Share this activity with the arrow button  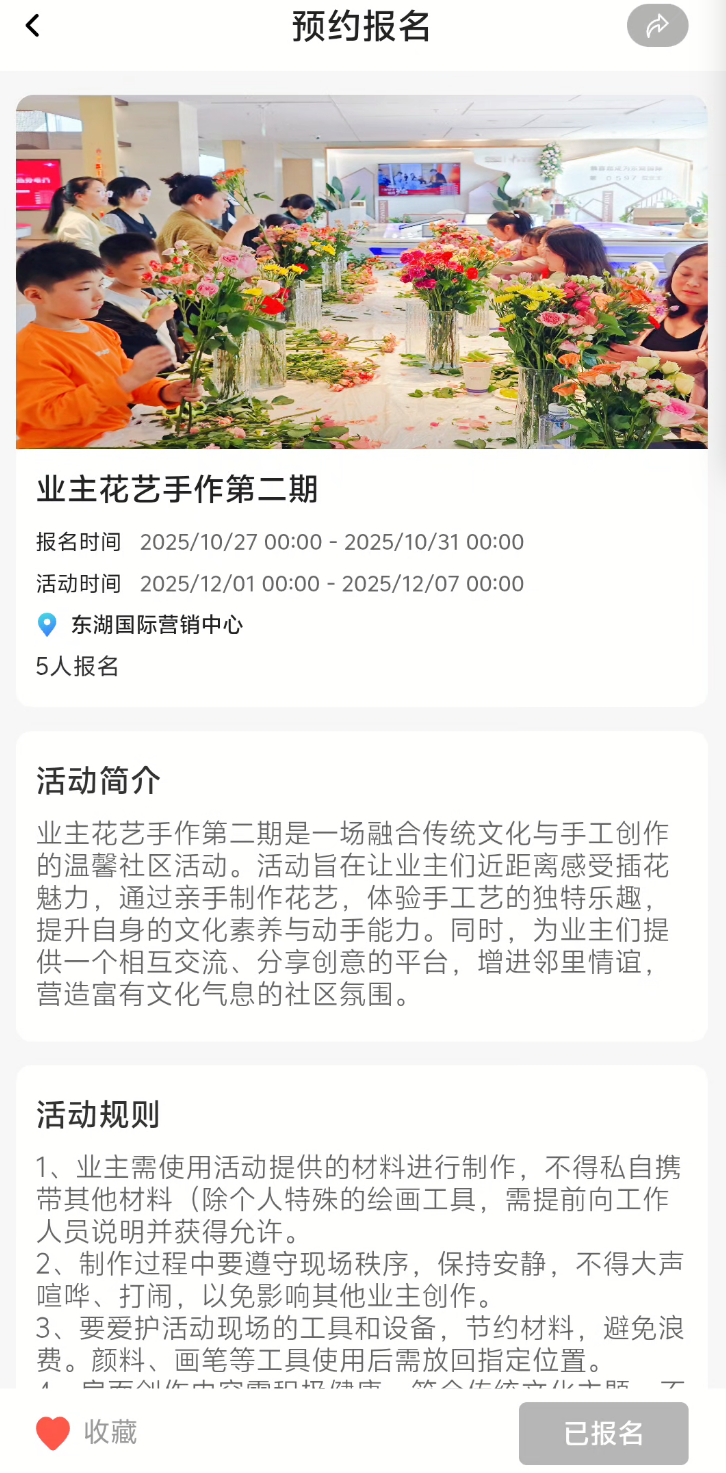[x=657, y=26]
